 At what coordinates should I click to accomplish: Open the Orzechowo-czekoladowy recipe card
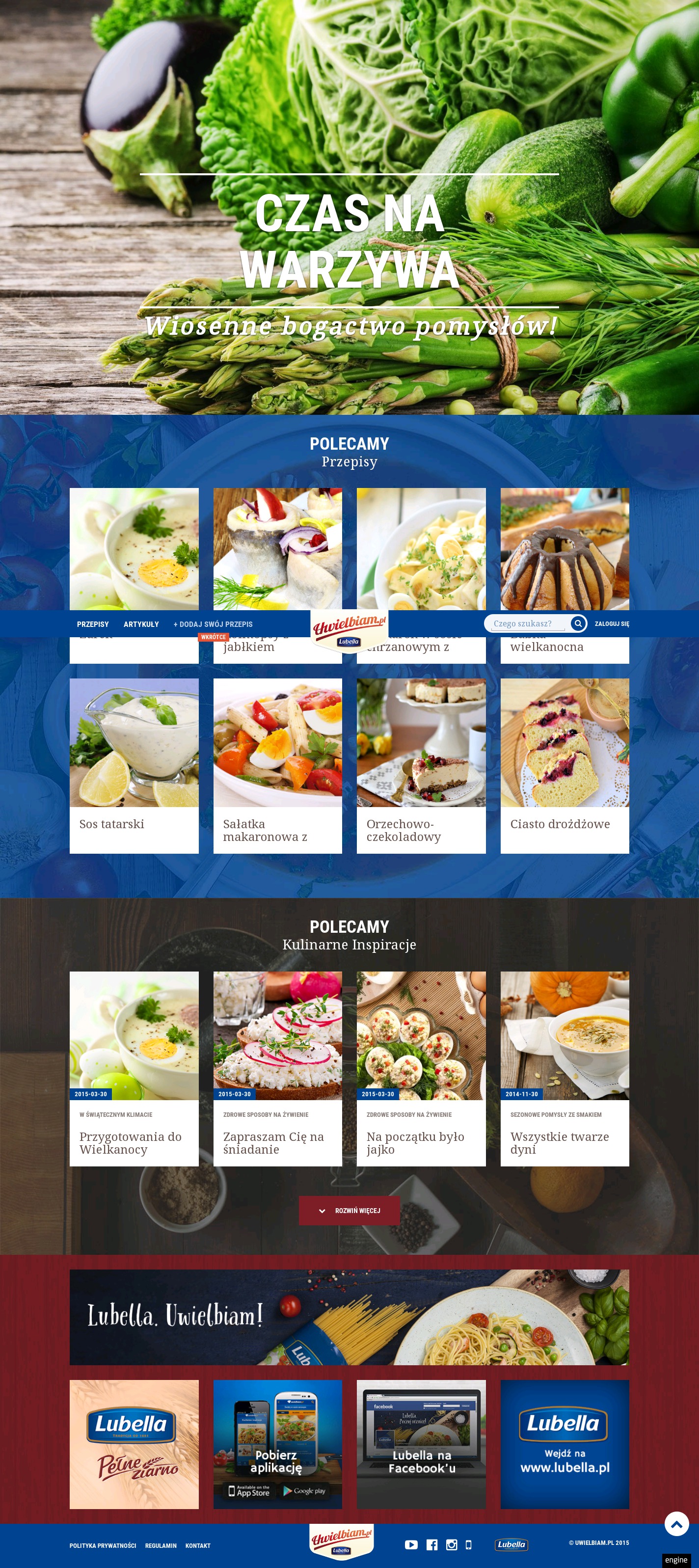tap(421, 766)
